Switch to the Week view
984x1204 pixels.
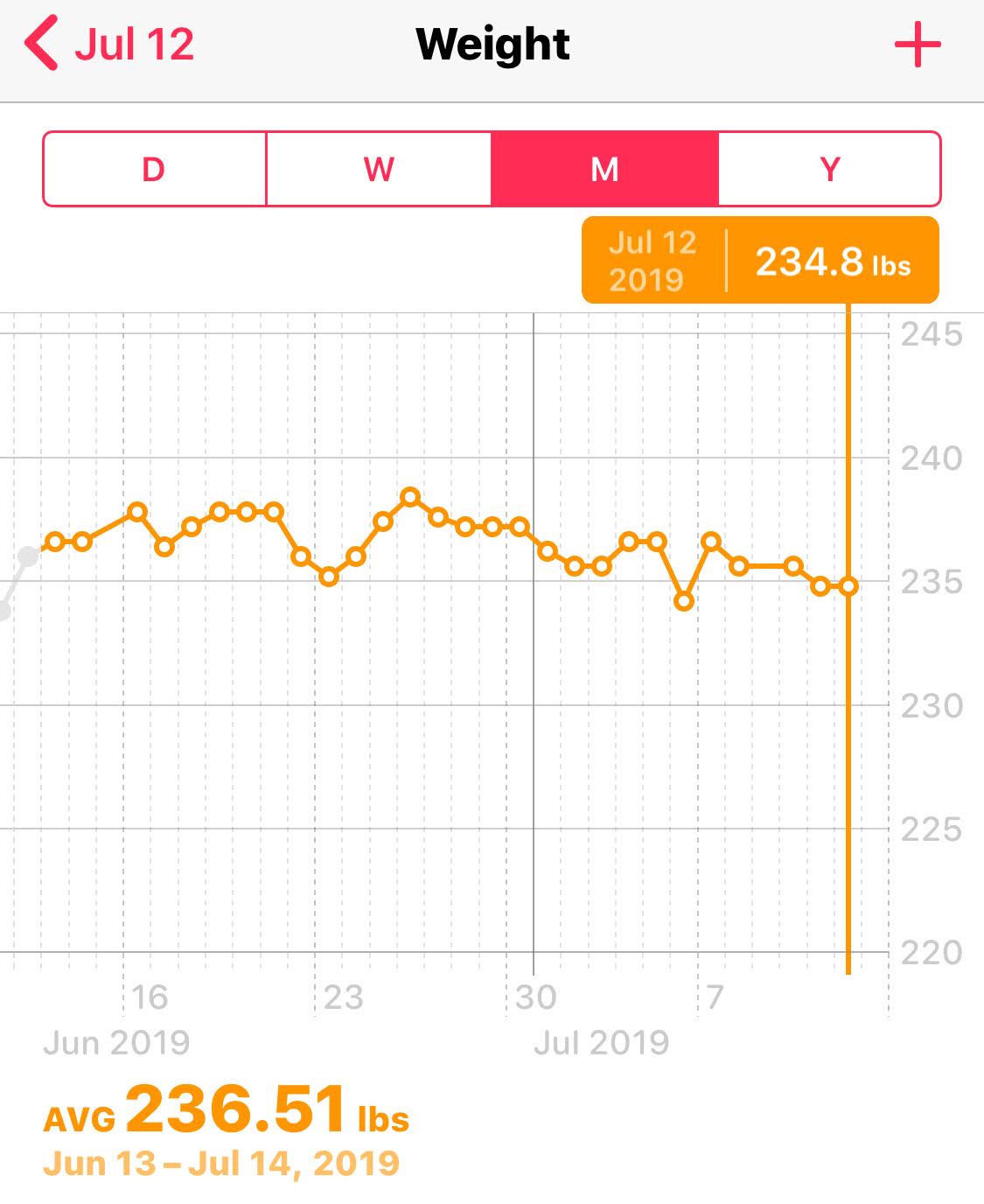point(379,169)
